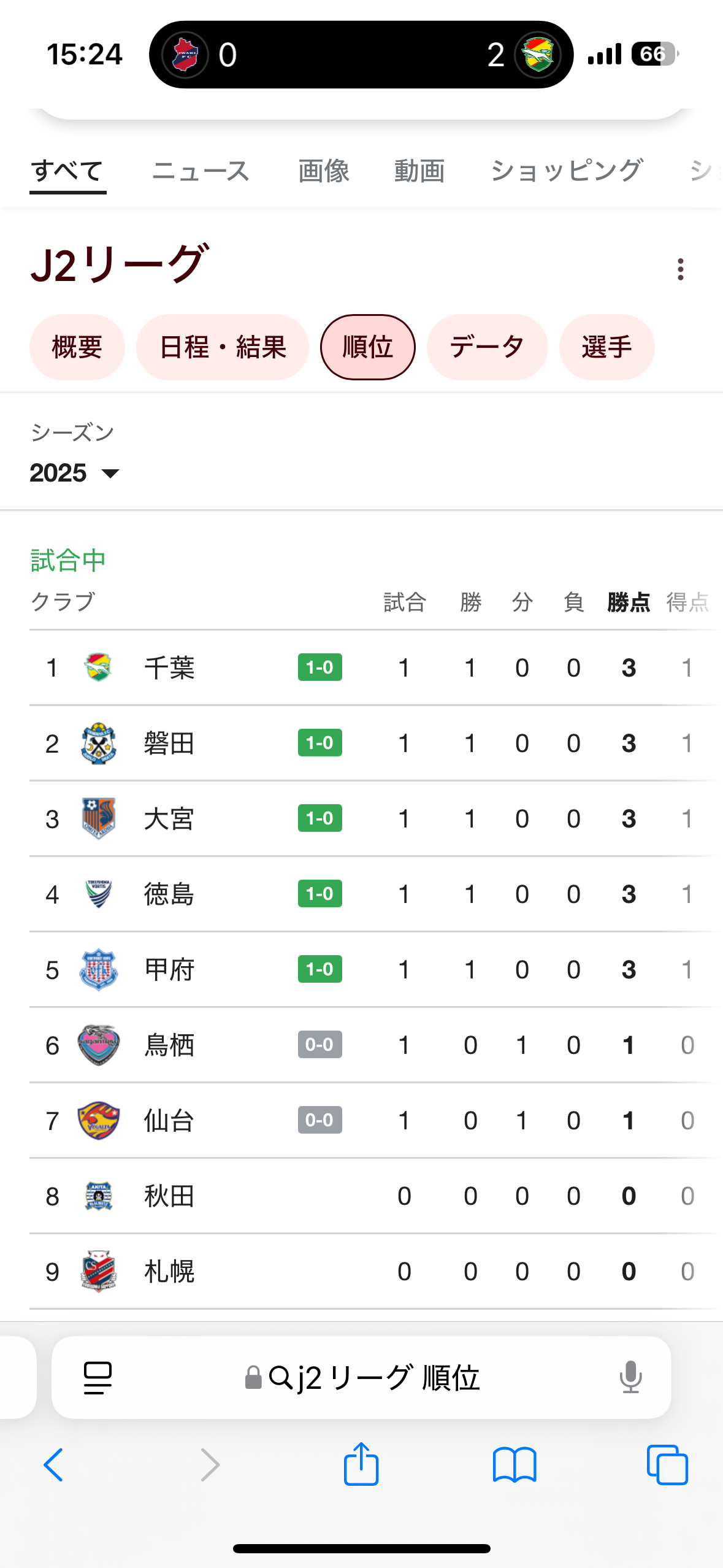Share this page
Viewport: 723px width, 1568px height.
click(x=361, y=1464)
